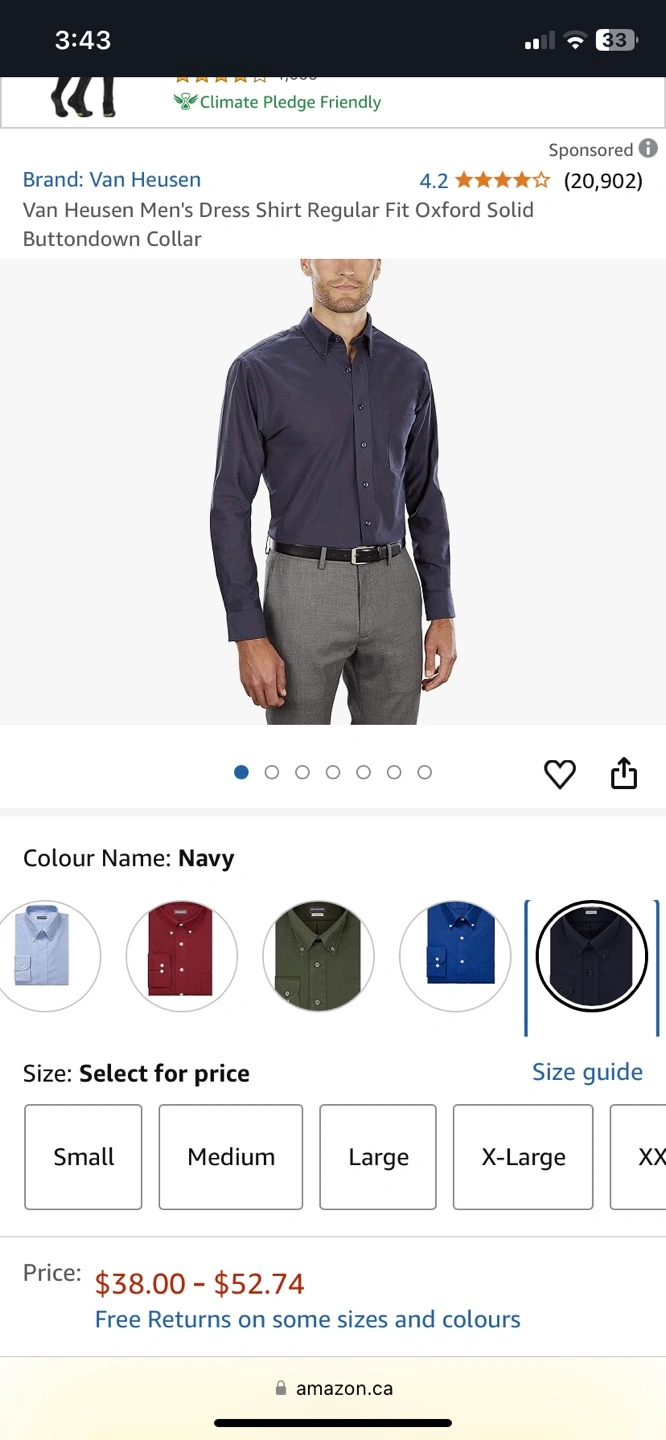
Task: Open the Van Heusen brand link
Action: [x=112, y=180]
